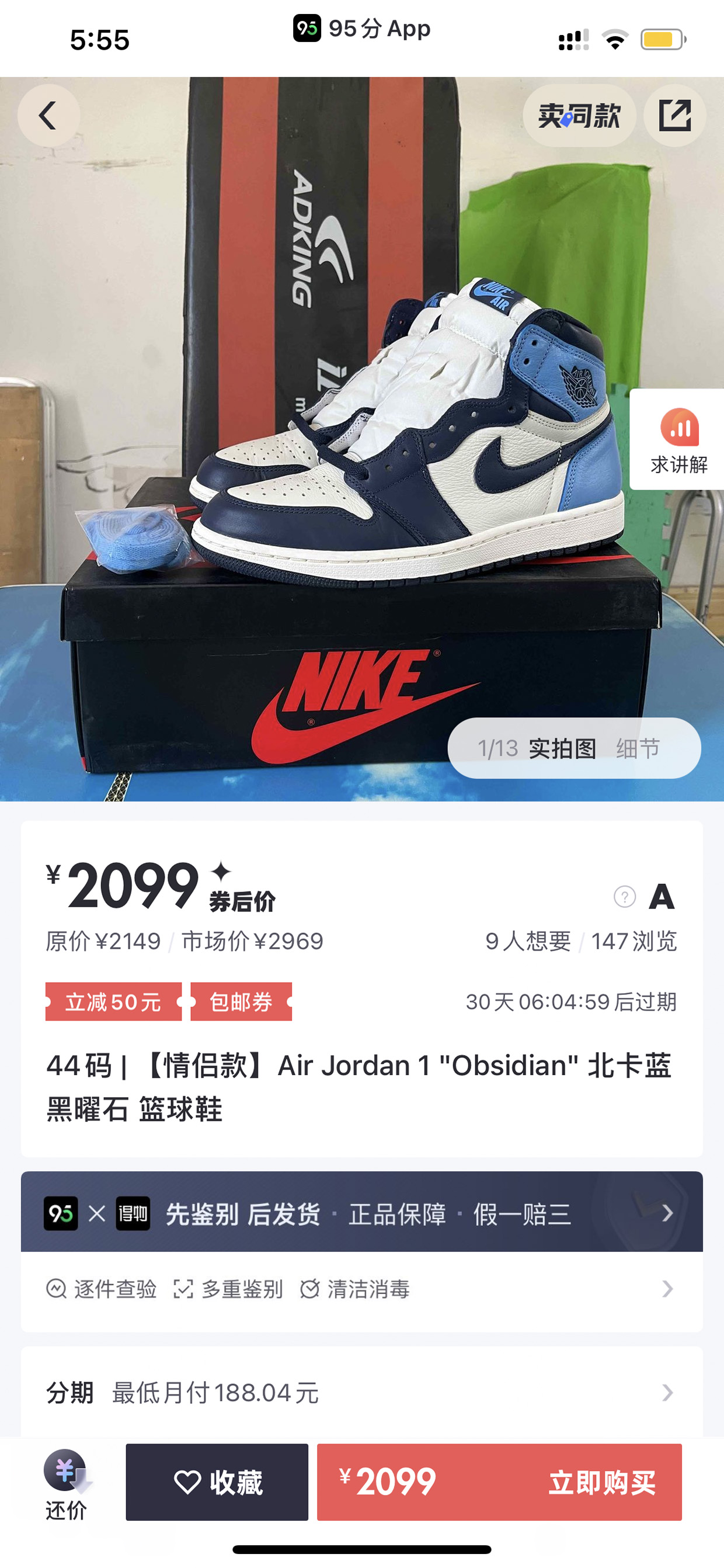
Task: Claim the 立减50元 coupon
Action: (x=114, y=1001)
